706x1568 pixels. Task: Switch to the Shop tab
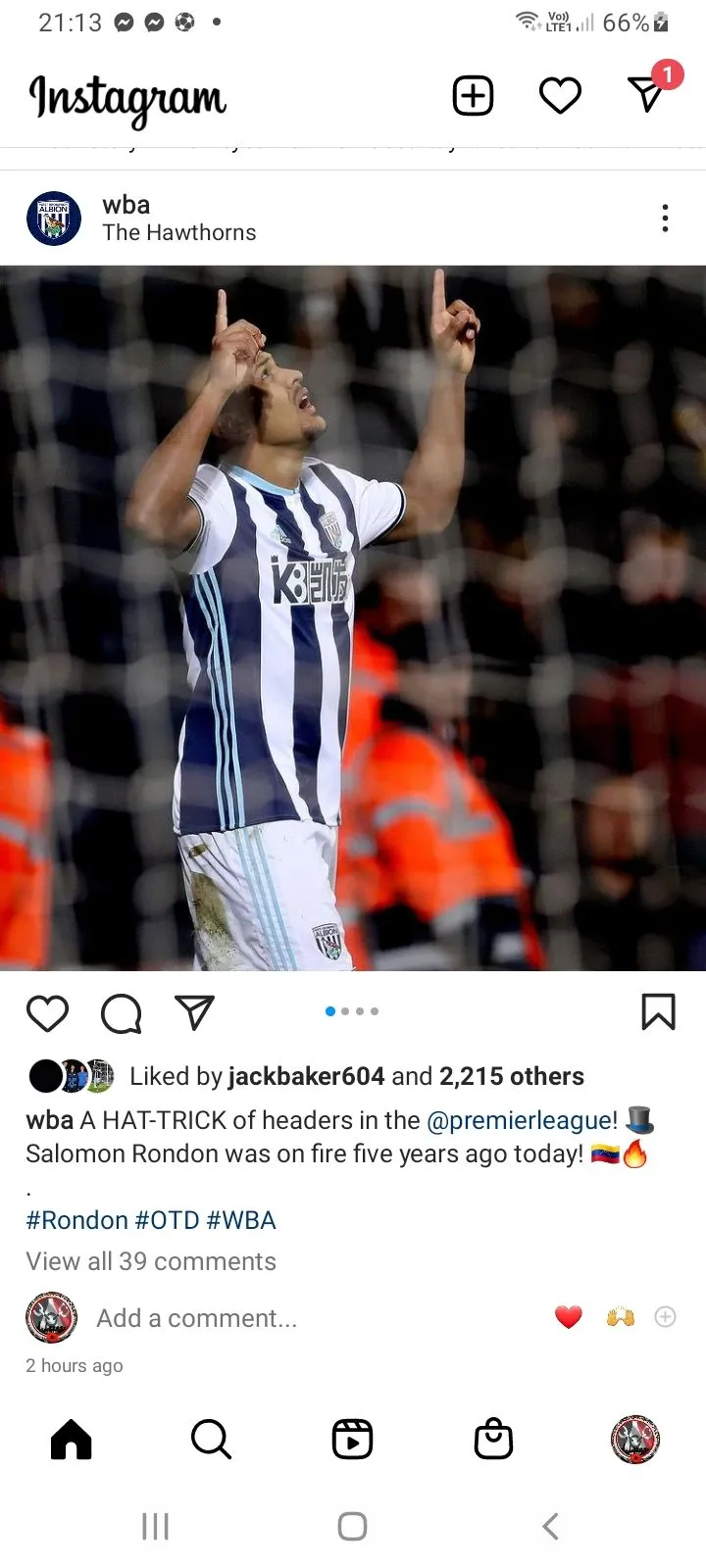click(x=493, y=1440)
